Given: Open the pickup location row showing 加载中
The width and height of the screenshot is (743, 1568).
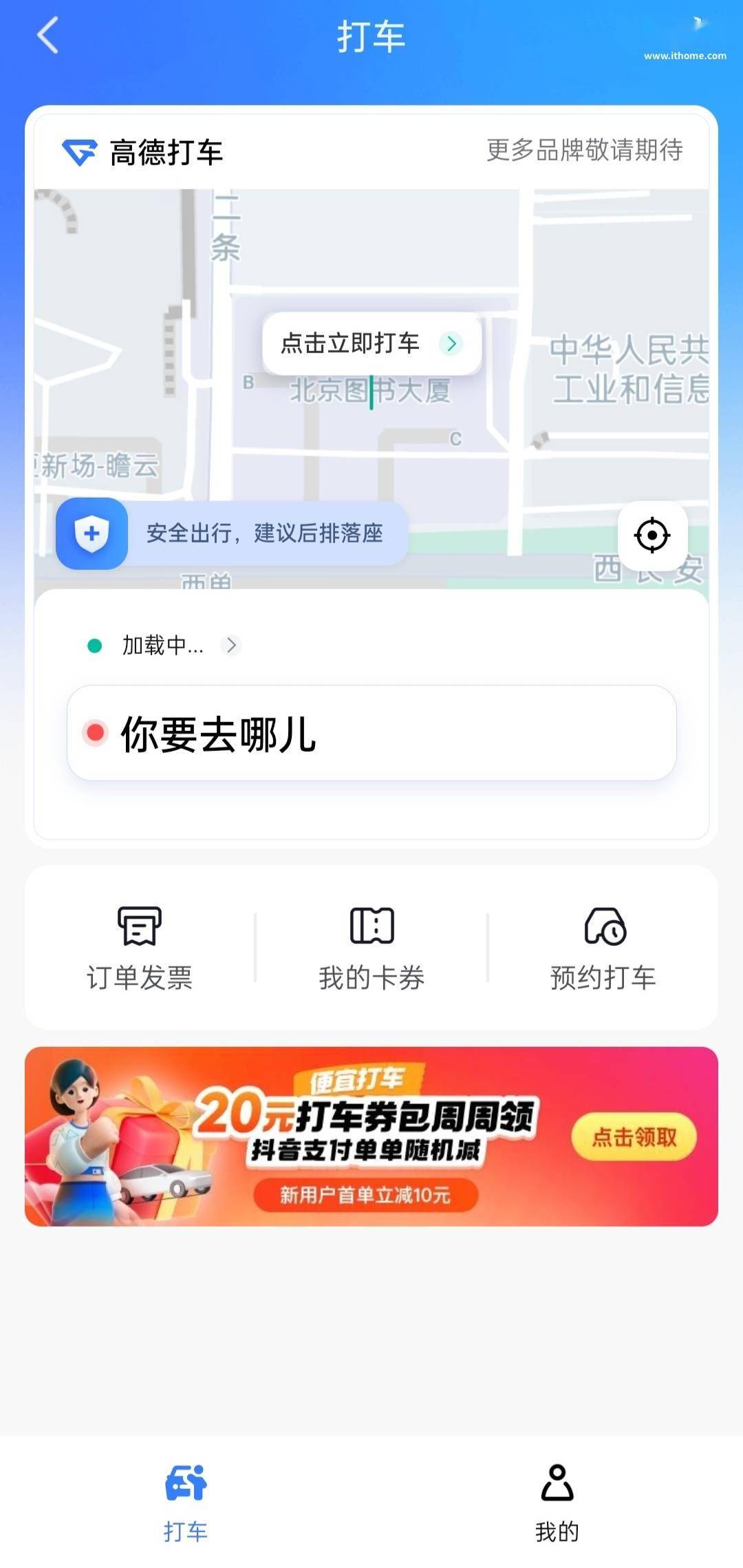Looking at the screenshot, I should [x=164, y=646].
